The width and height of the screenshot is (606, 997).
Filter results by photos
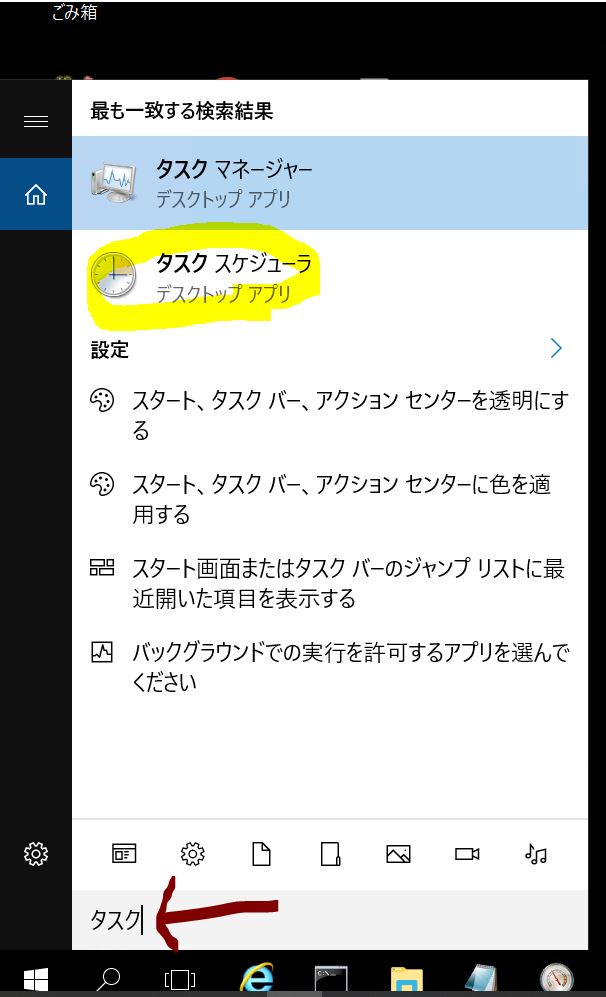click(x=398, y=853)
